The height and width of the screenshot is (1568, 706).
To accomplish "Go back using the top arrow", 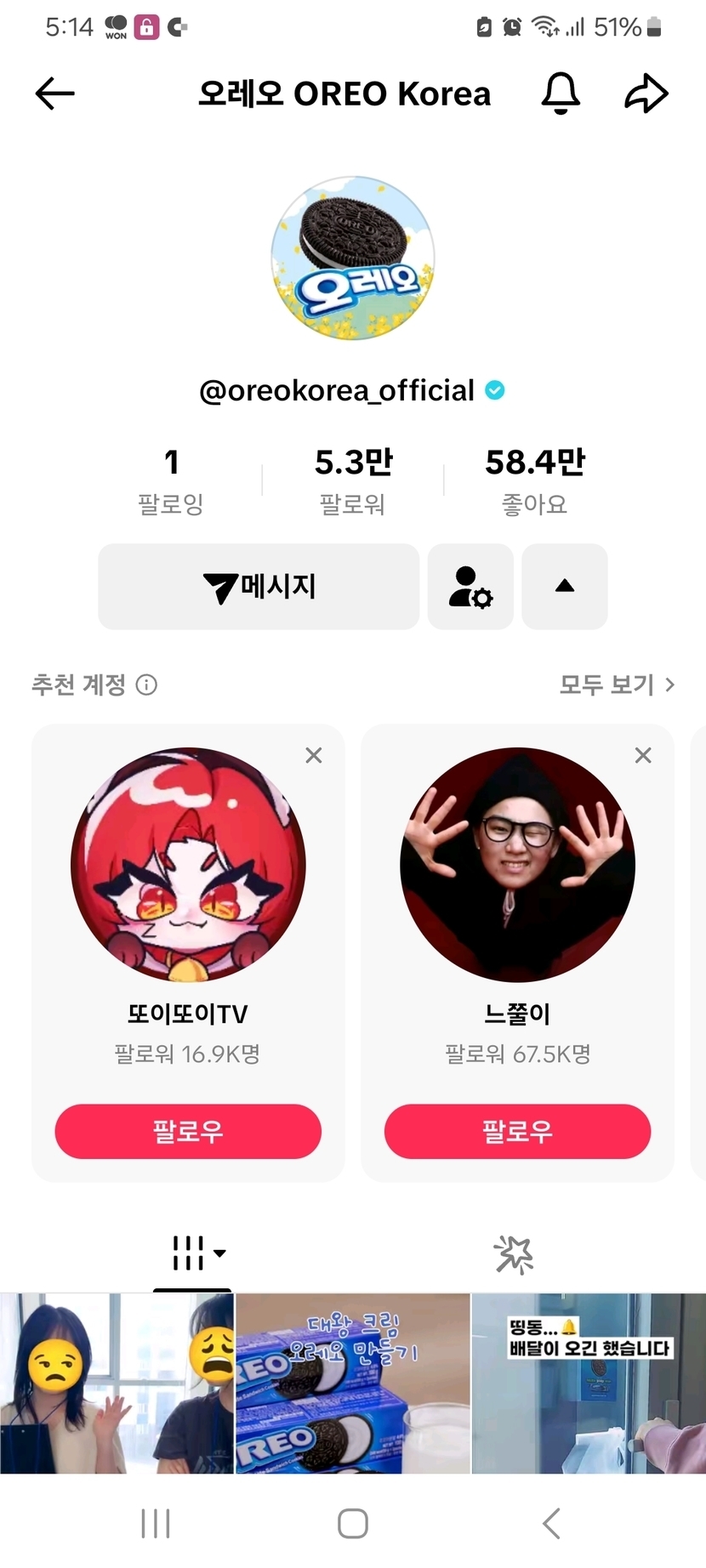I will [x=55, y=94].
